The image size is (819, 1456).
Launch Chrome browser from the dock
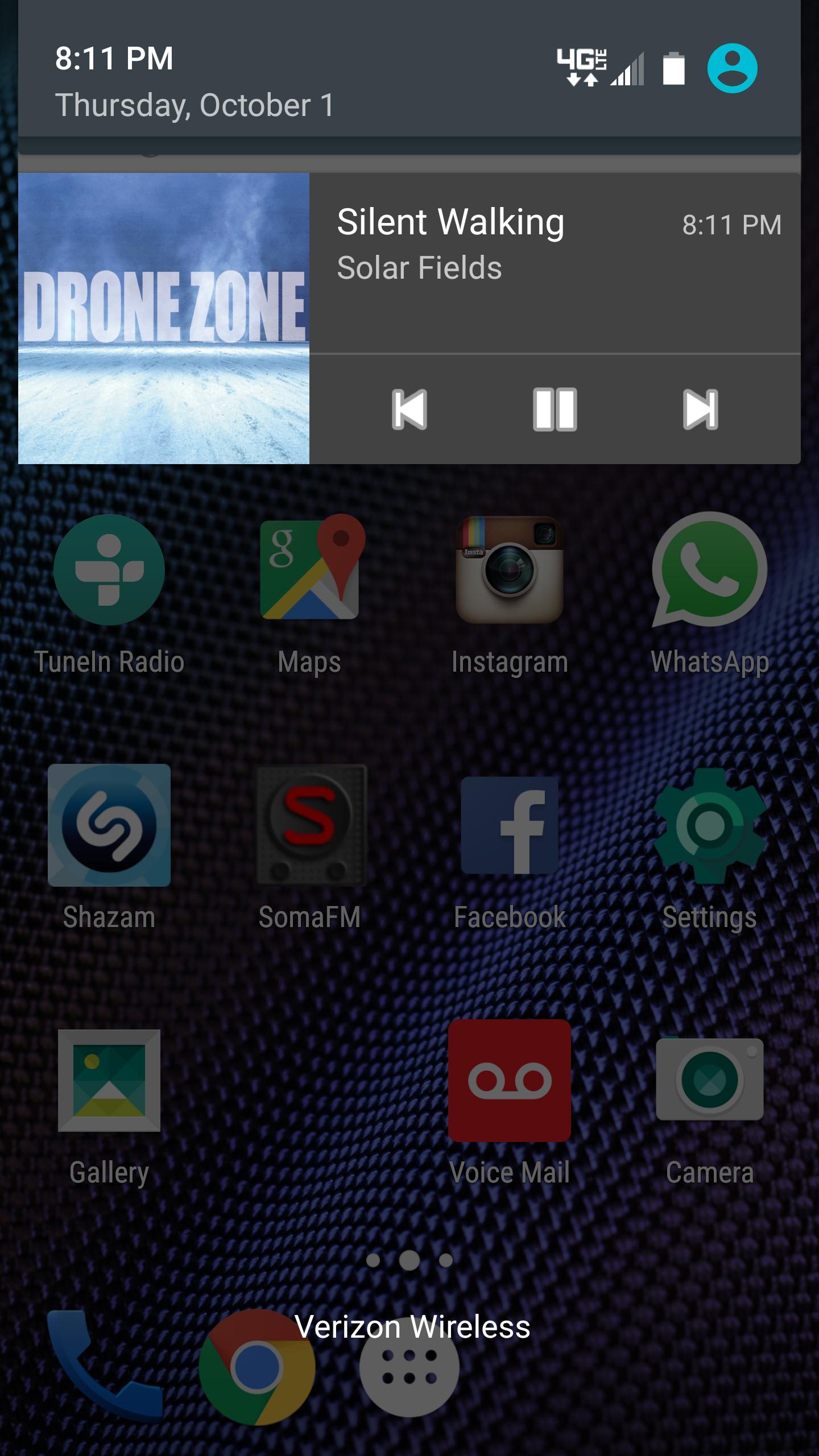click(x=257, y=1367)
